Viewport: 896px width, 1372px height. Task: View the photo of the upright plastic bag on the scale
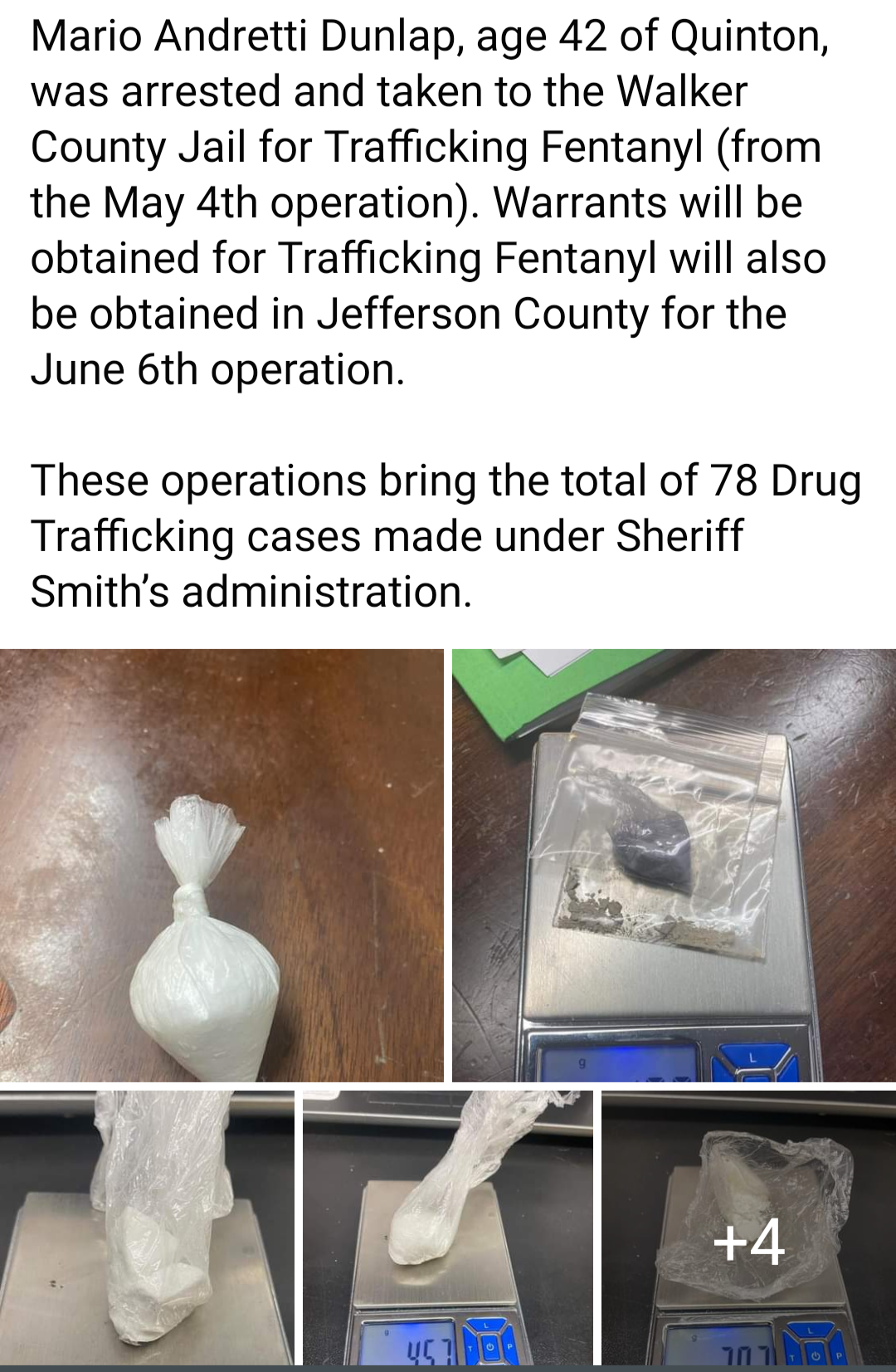[x=147, y=1228]
